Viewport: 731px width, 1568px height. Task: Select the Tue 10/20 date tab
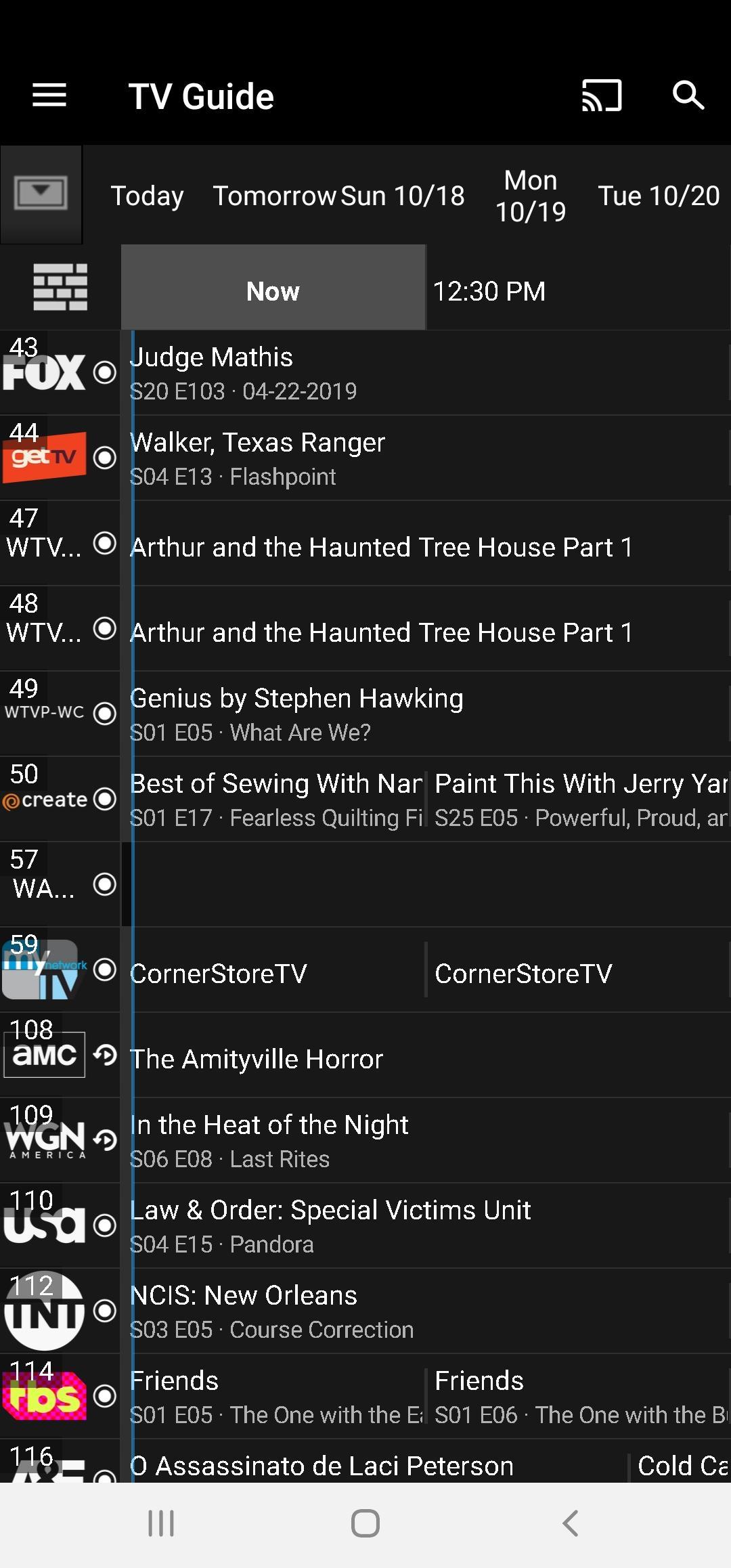[659, 196]
